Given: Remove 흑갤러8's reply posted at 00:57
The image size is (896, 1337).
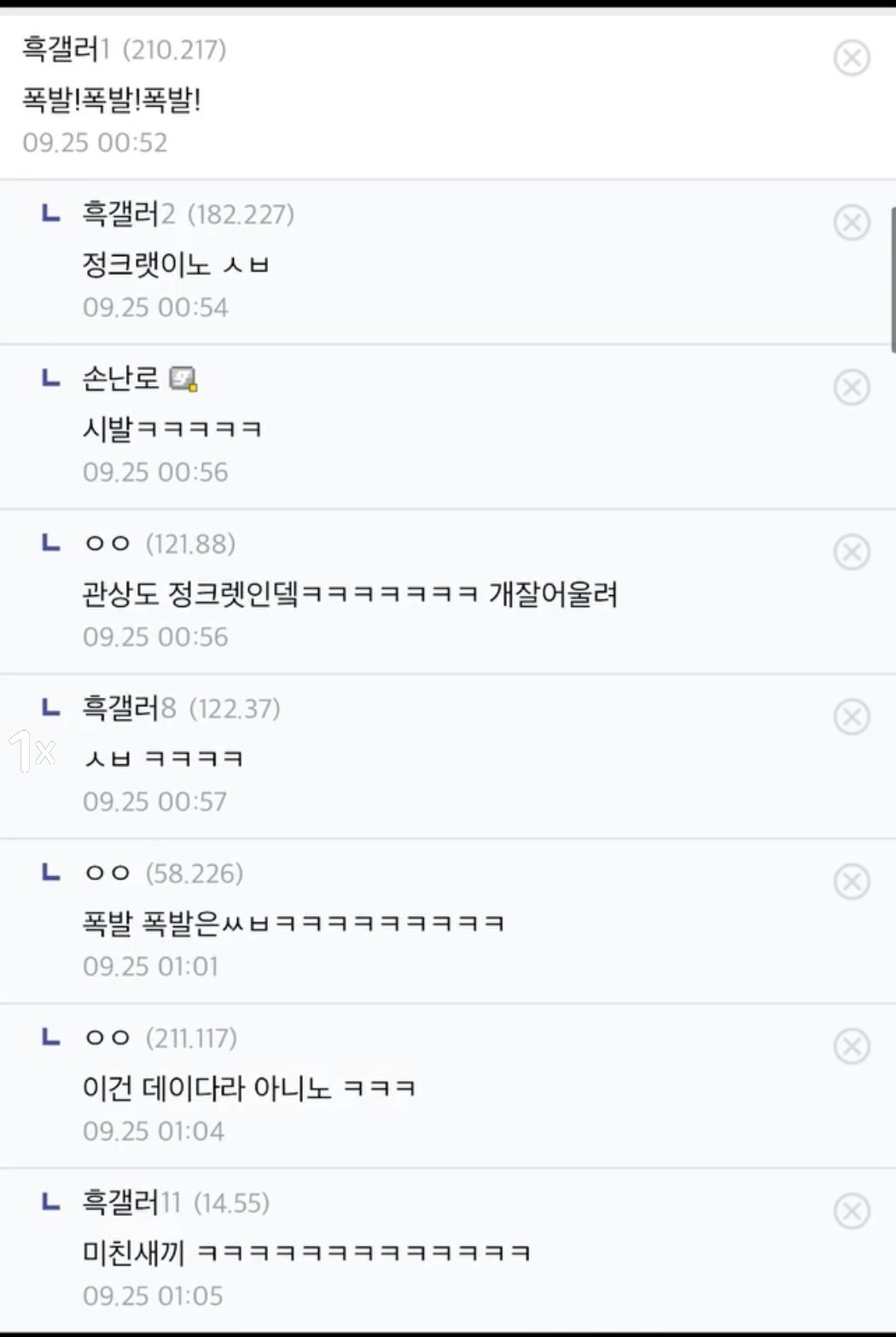Looking at the screenshot, I should 851,717.
